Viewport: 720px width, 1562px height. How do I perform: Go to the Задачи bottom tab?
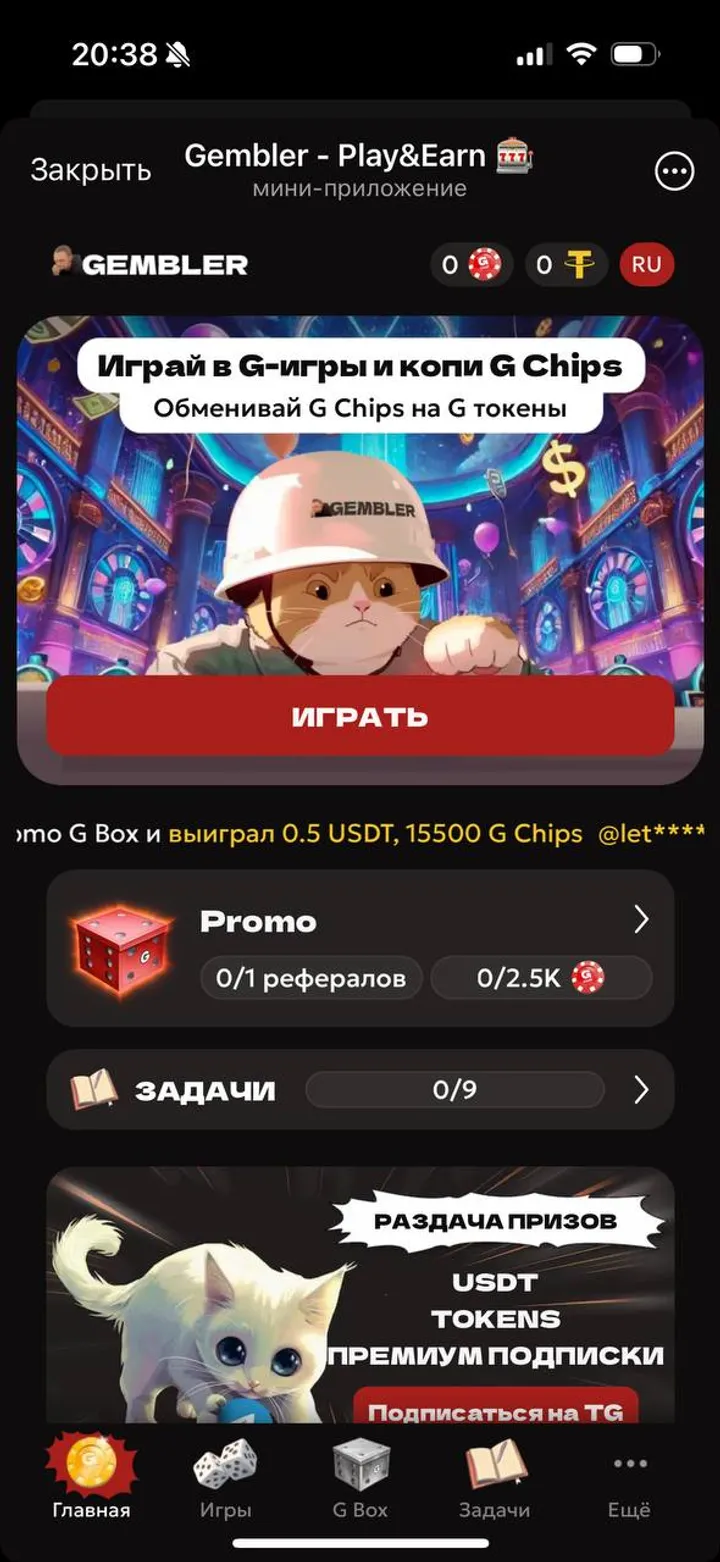[x=494, y=1480]
